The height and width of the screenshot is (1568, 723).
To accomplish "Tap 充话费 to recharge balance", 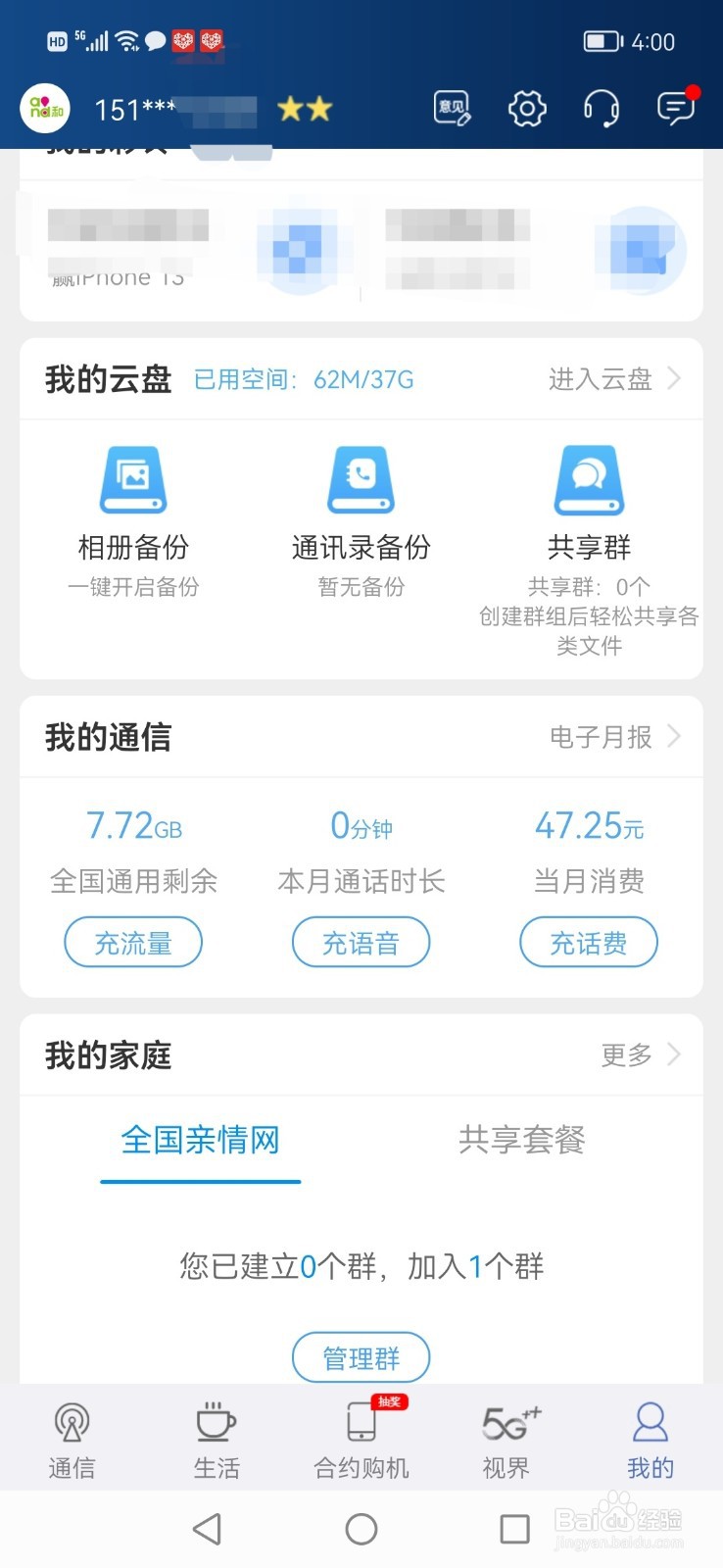I will 589,943.
